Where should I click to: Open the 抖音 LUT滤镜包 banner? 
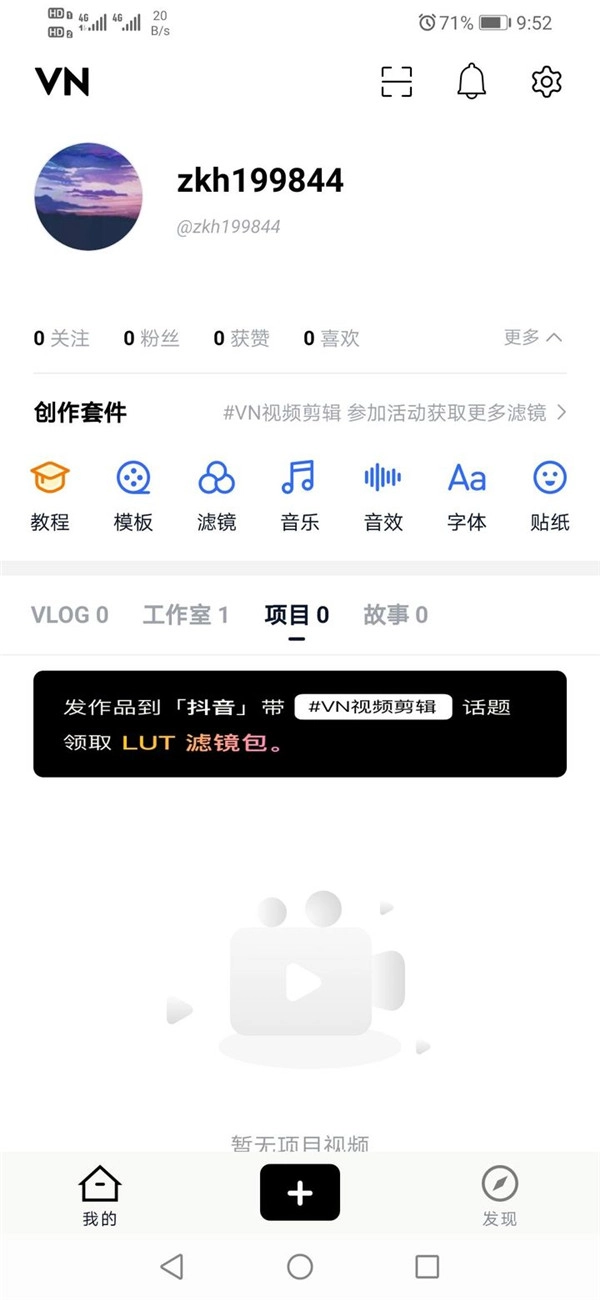pyautogui.click(x=300, y=724)
